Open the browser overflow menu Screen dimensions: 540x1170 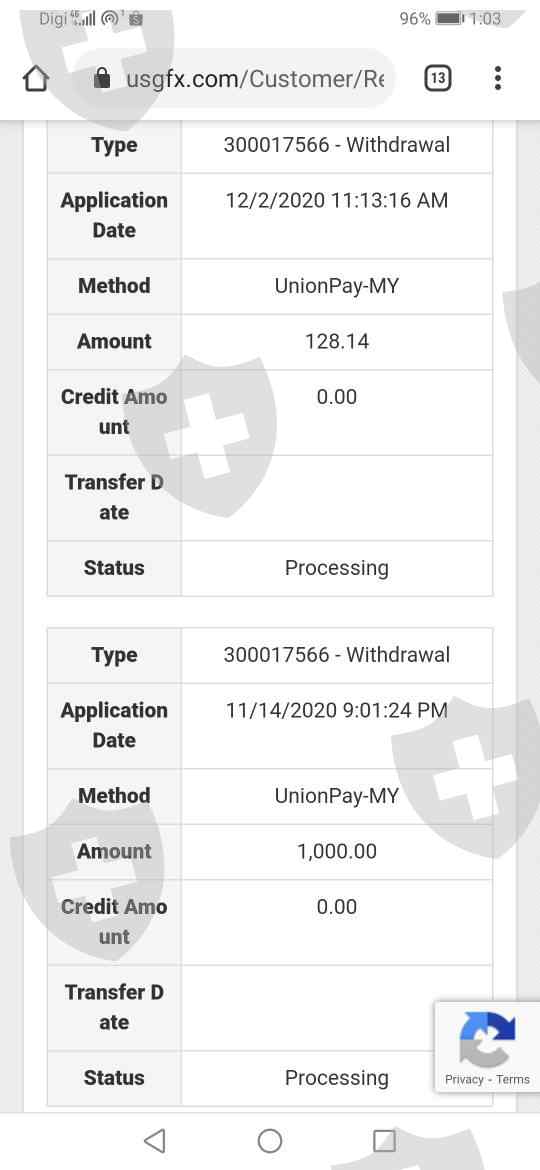[x=497, y=78]
